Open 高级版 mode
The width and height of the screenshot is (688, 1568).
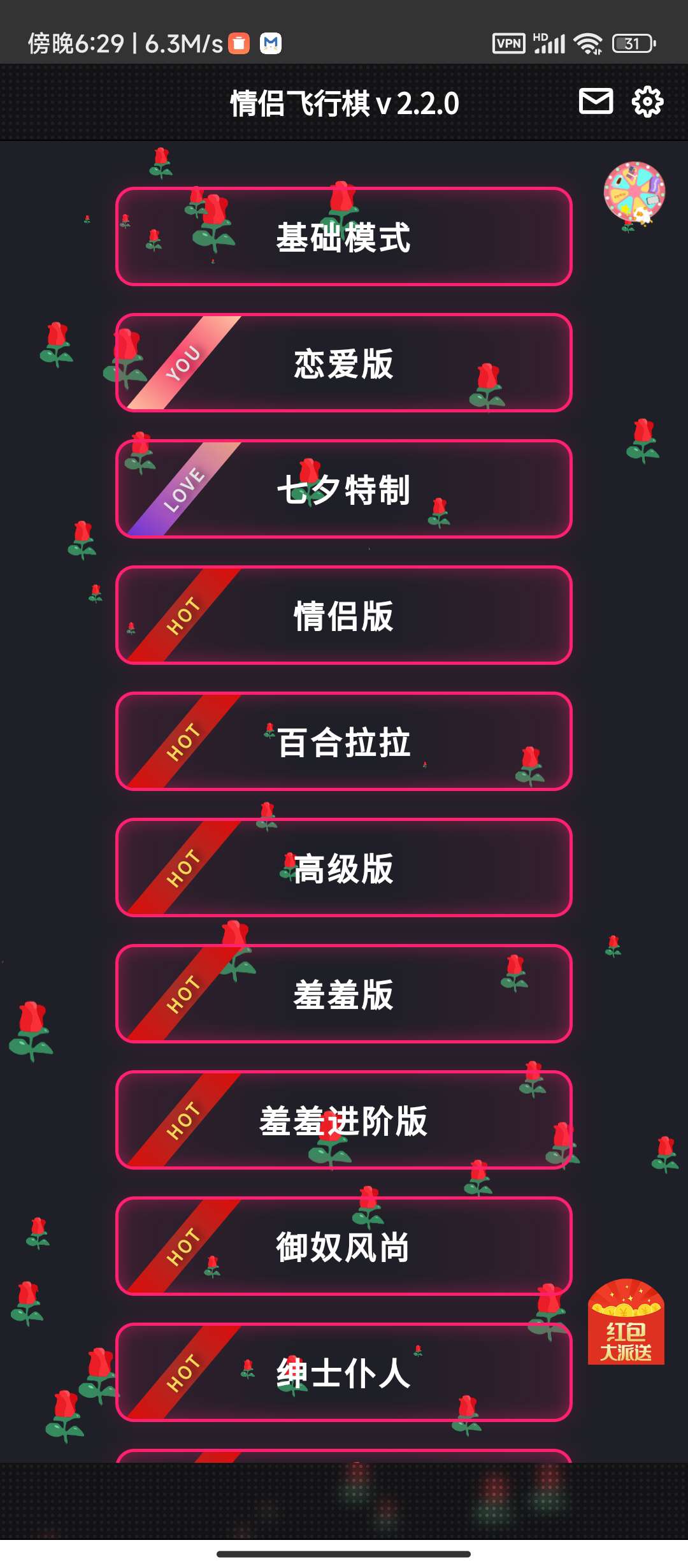(343, 867)
